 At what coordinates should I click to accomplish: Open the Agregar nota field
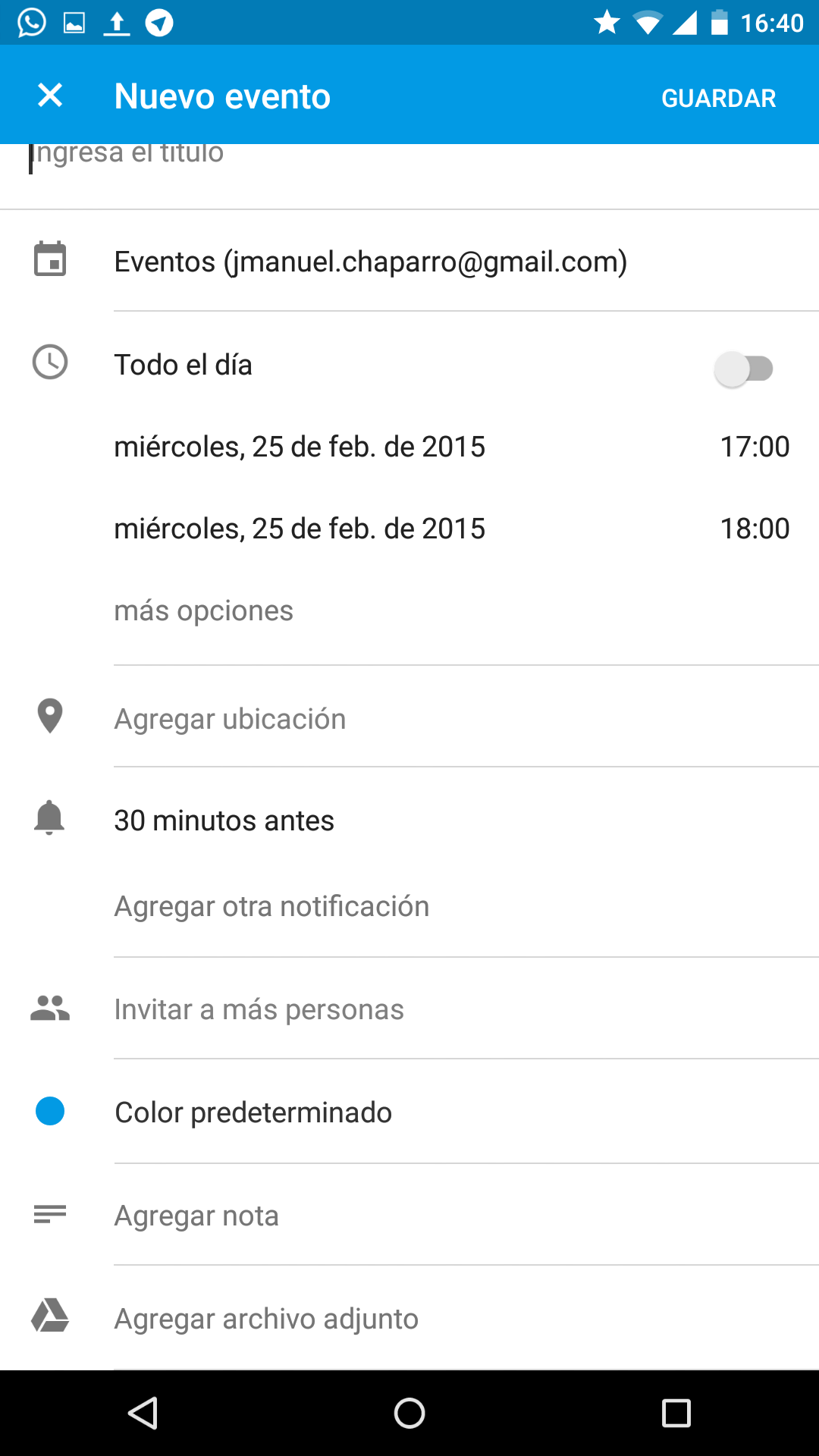tap(409, 1216)
